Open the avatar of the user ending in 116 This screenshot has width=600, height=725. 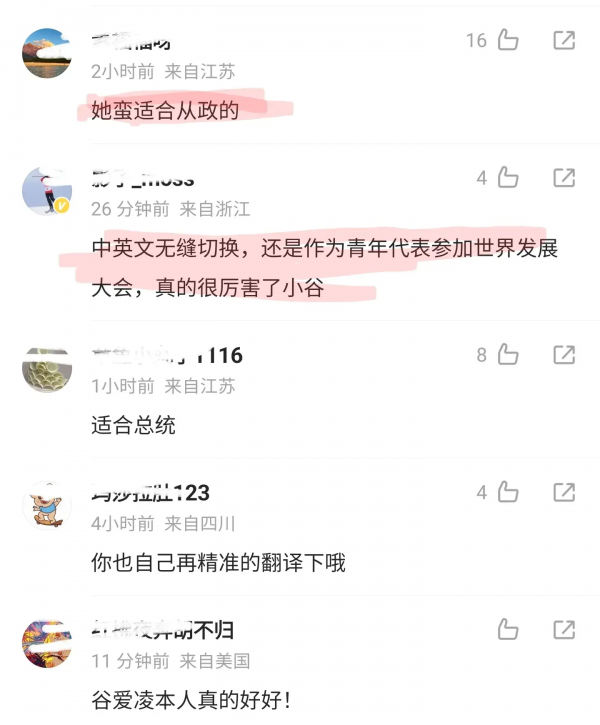(x=46, y=368)
